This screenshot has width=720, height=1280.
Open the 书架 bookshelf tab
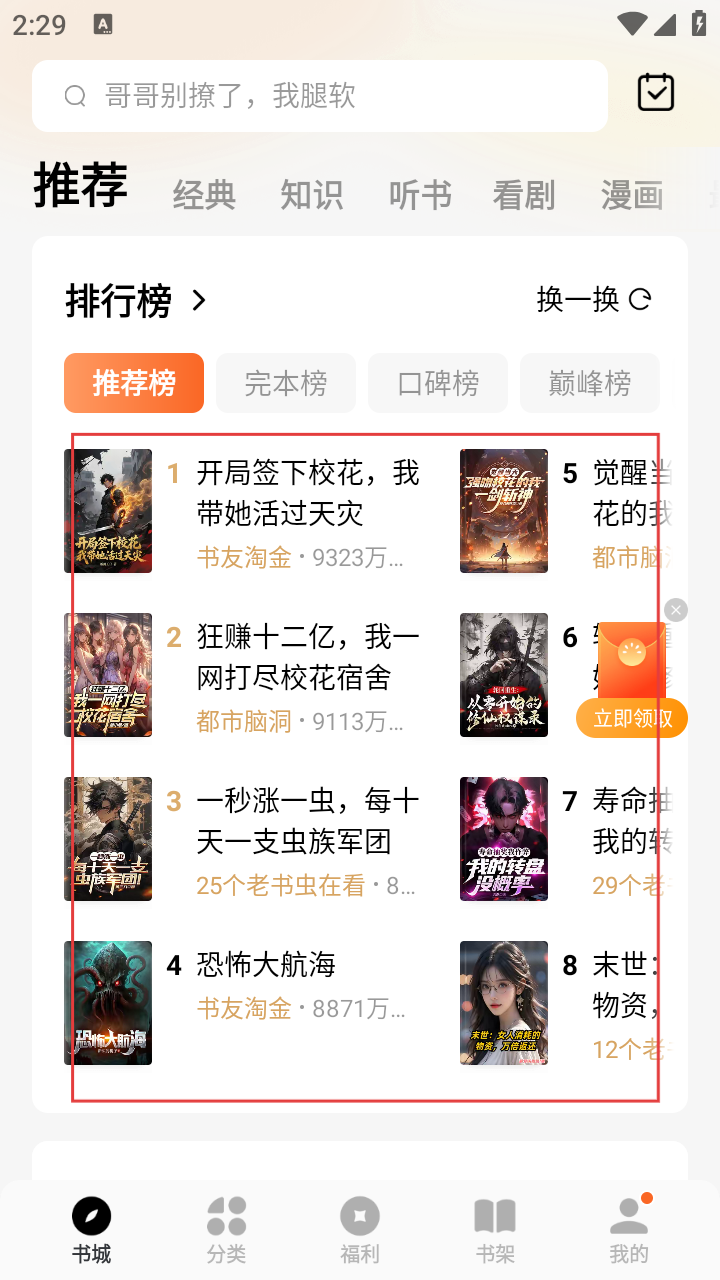click(x=494, y=1231)
